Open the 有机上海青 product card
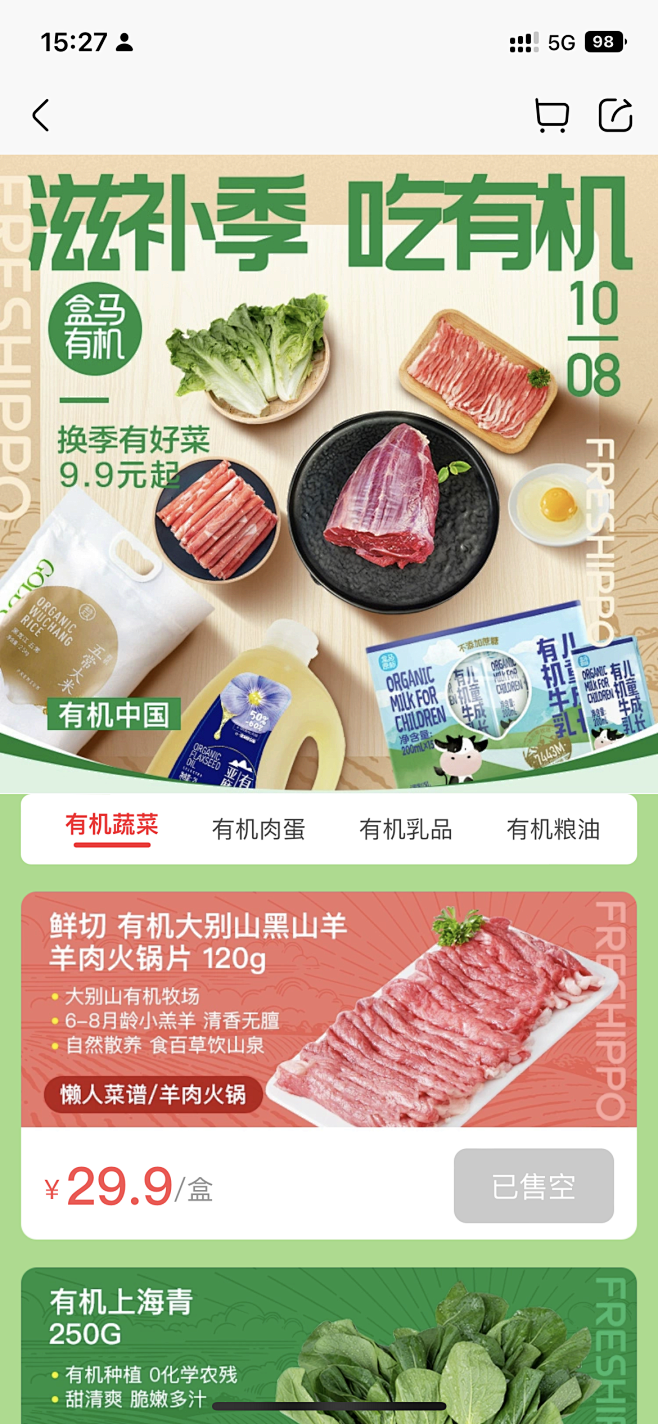The width and height of the screenshot is (658, 1424). click(x=329, y=1346)
